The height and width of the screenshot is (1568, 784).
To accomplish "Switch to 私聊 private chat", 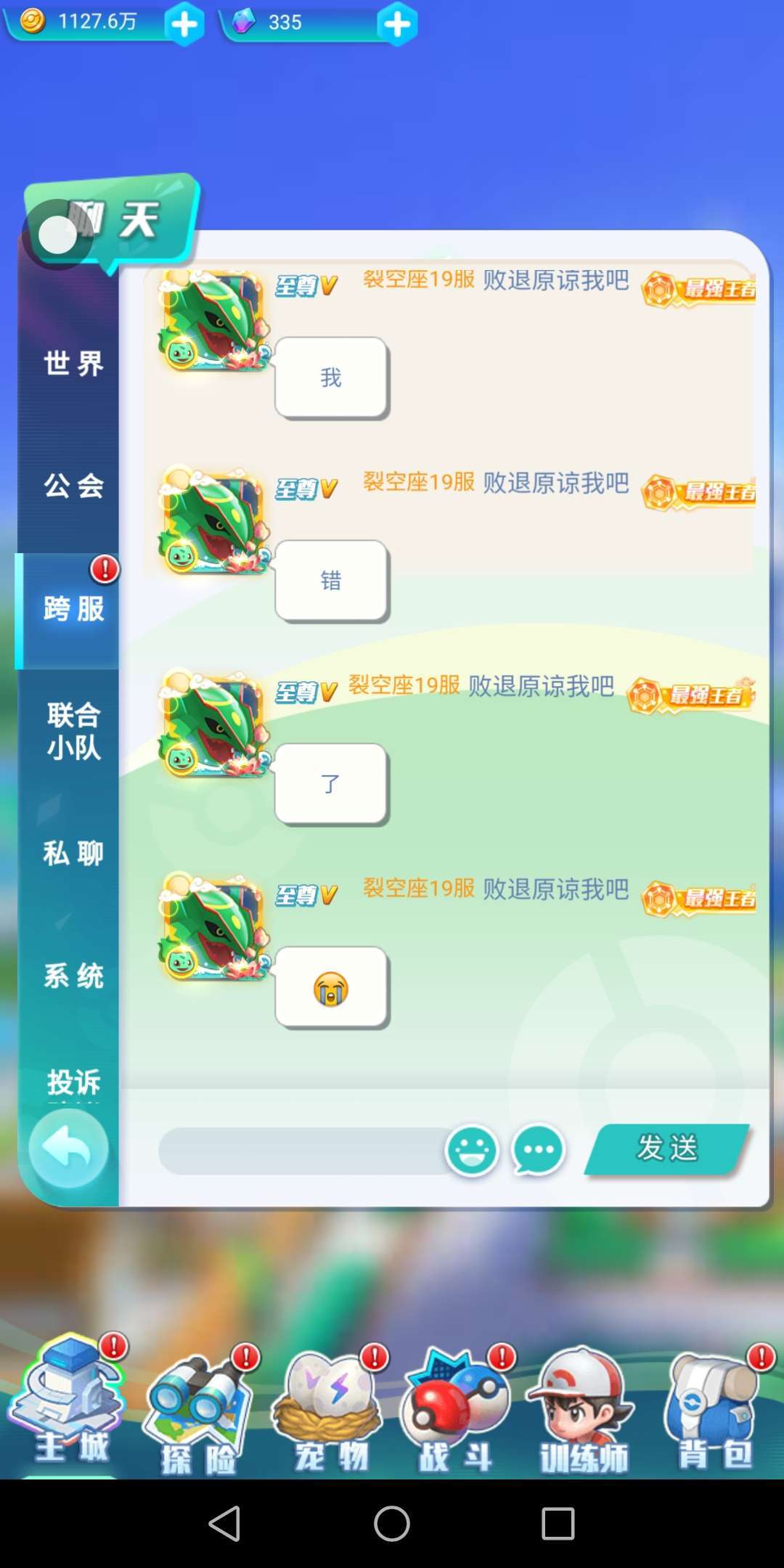I will [73, 853].
